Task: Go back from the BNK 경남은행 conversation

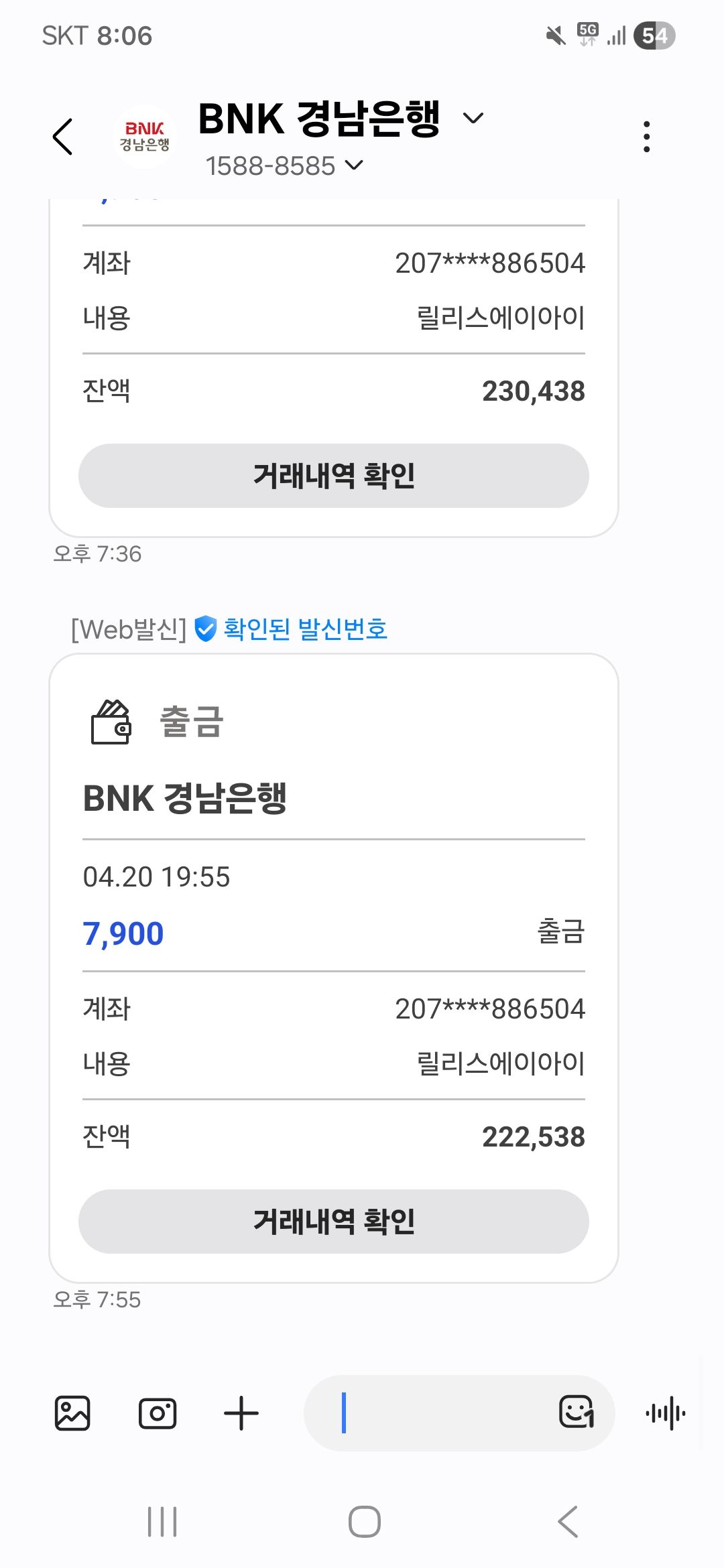Action: [62, 137]
